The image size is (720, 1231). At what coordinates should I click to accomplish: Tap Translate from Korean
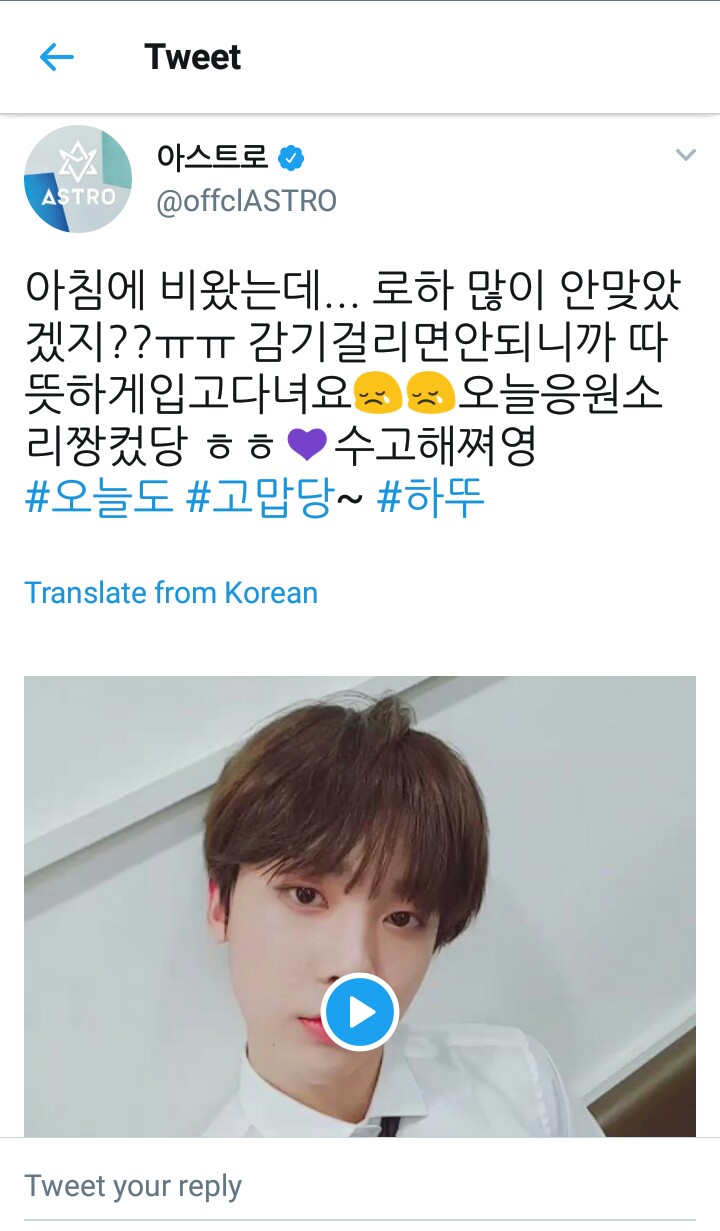[171, 592]
